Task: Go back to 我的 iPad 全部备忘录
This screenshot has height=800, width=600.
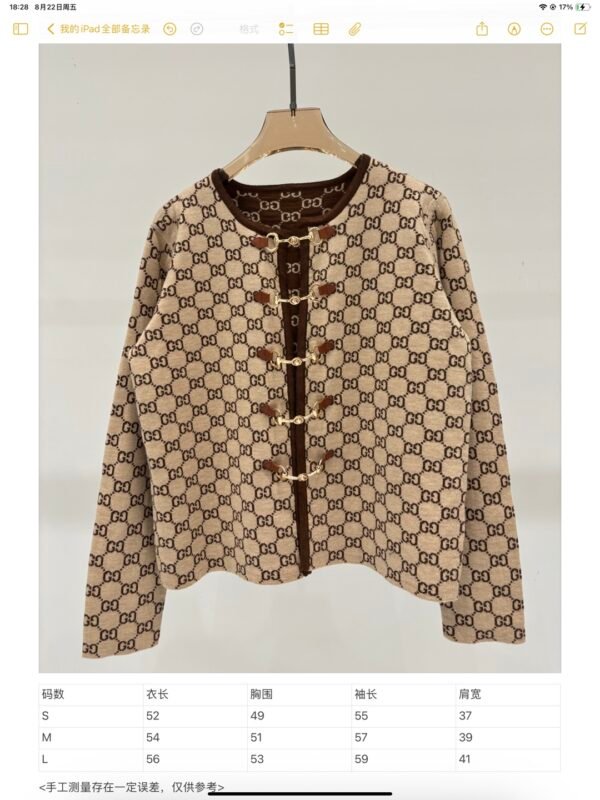Action: pyautogui.click(x=99, y=29)
